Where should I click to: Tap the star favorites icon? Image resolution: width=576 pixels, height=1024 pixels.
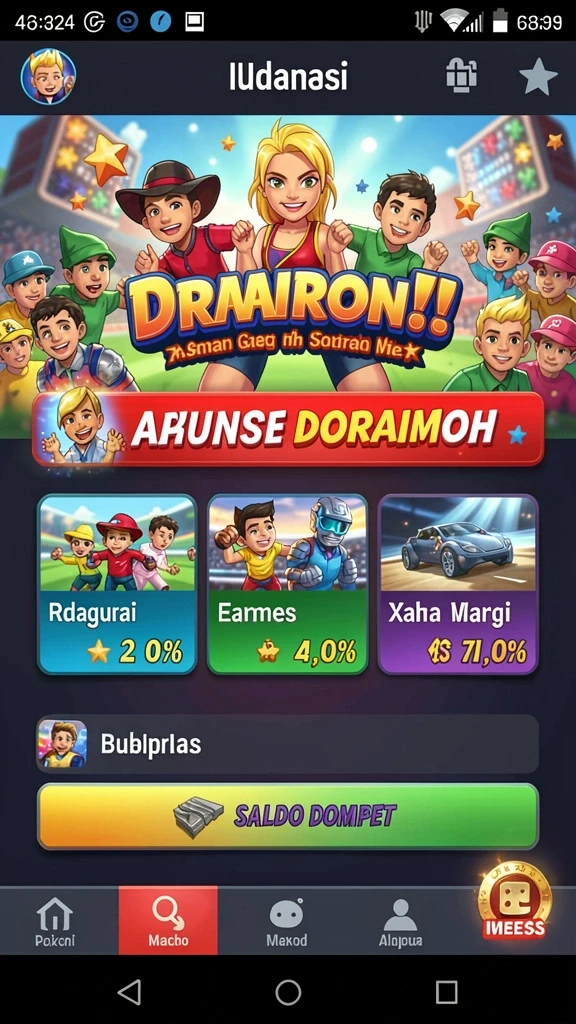(x=538, y=76)
